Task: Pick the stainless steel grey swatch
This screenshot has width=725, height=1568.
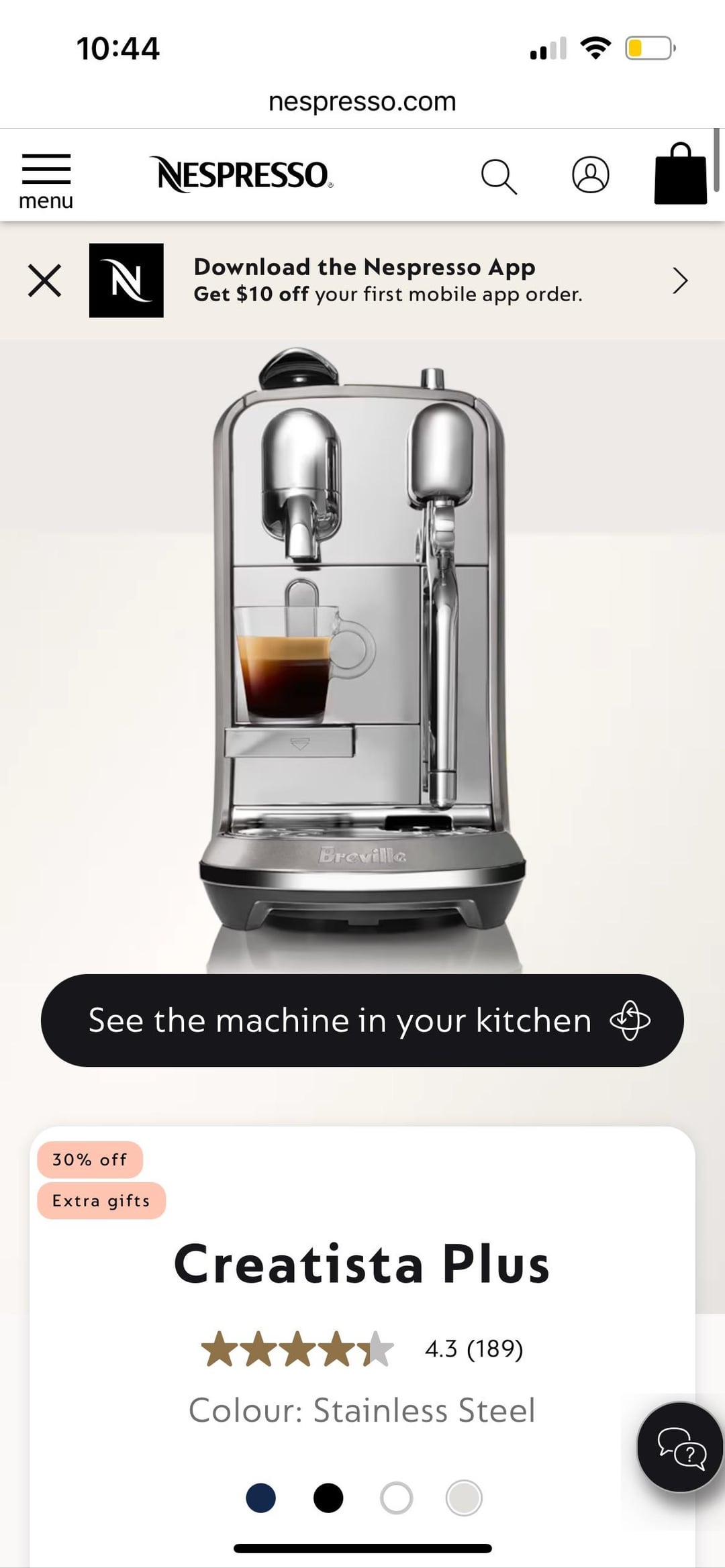Action: [464, 1498]
